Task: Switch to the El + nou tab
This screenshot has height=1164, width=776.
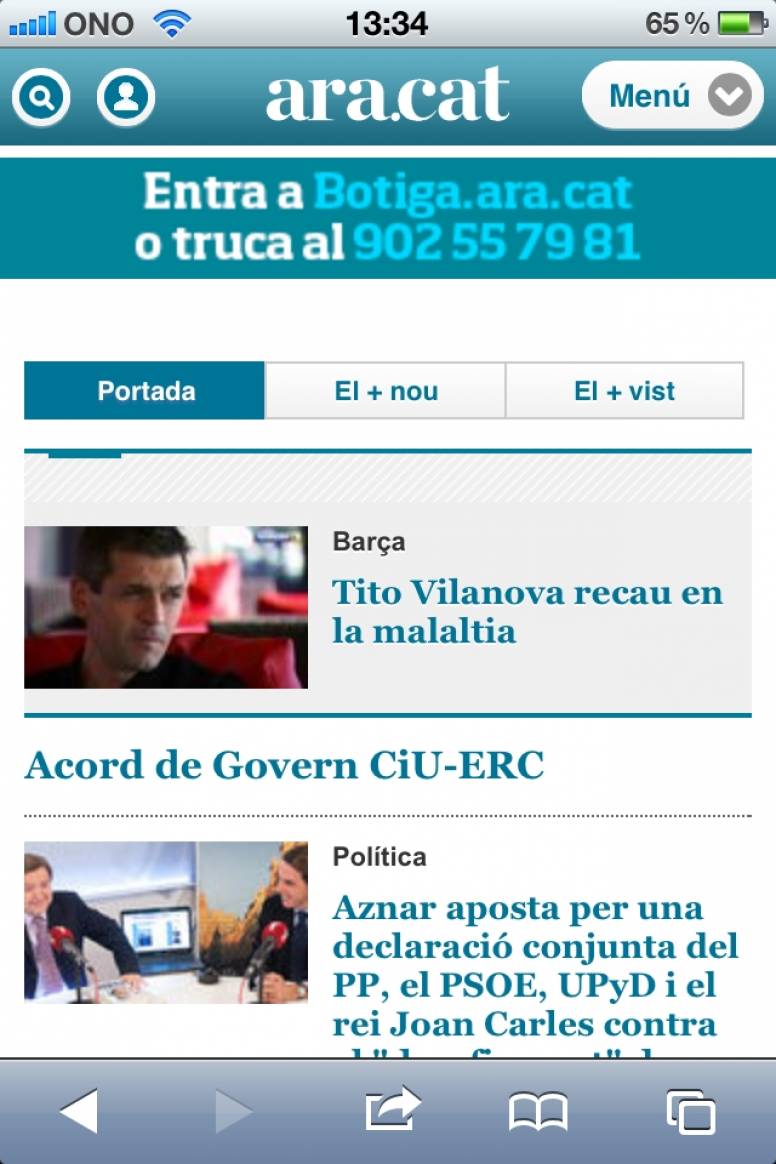Action: pos(385,391)
